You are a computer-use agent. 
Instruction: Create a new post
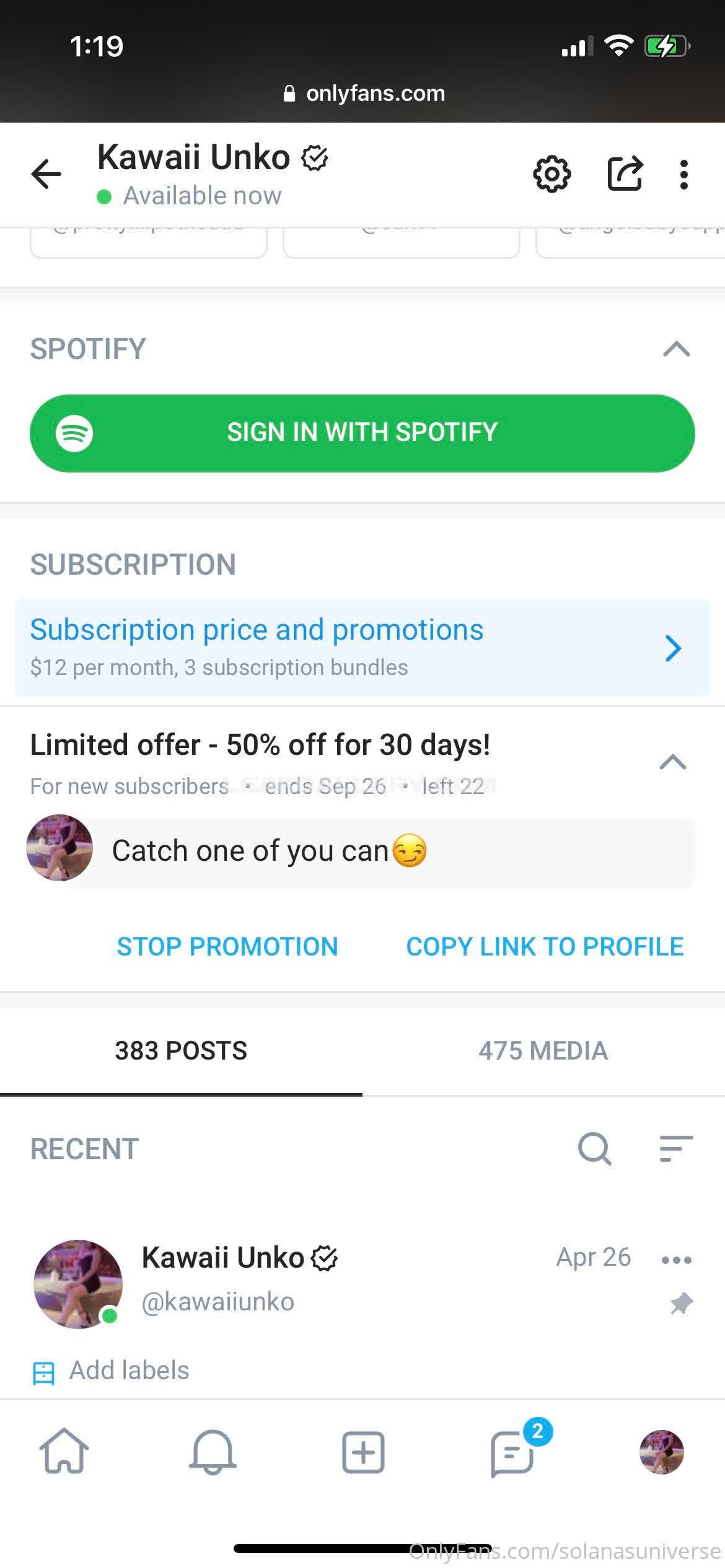pos(363,1452)
